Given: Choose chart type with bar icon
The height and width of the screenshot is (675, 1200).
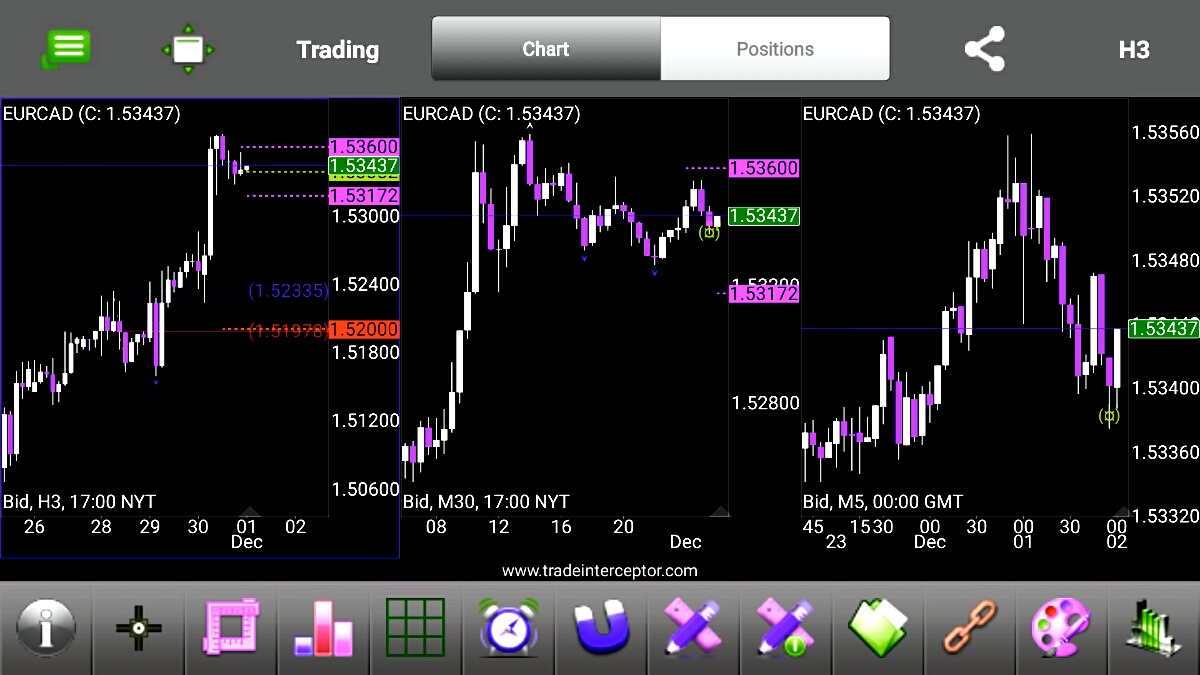Looking at the screenshot, I should 323,629.
